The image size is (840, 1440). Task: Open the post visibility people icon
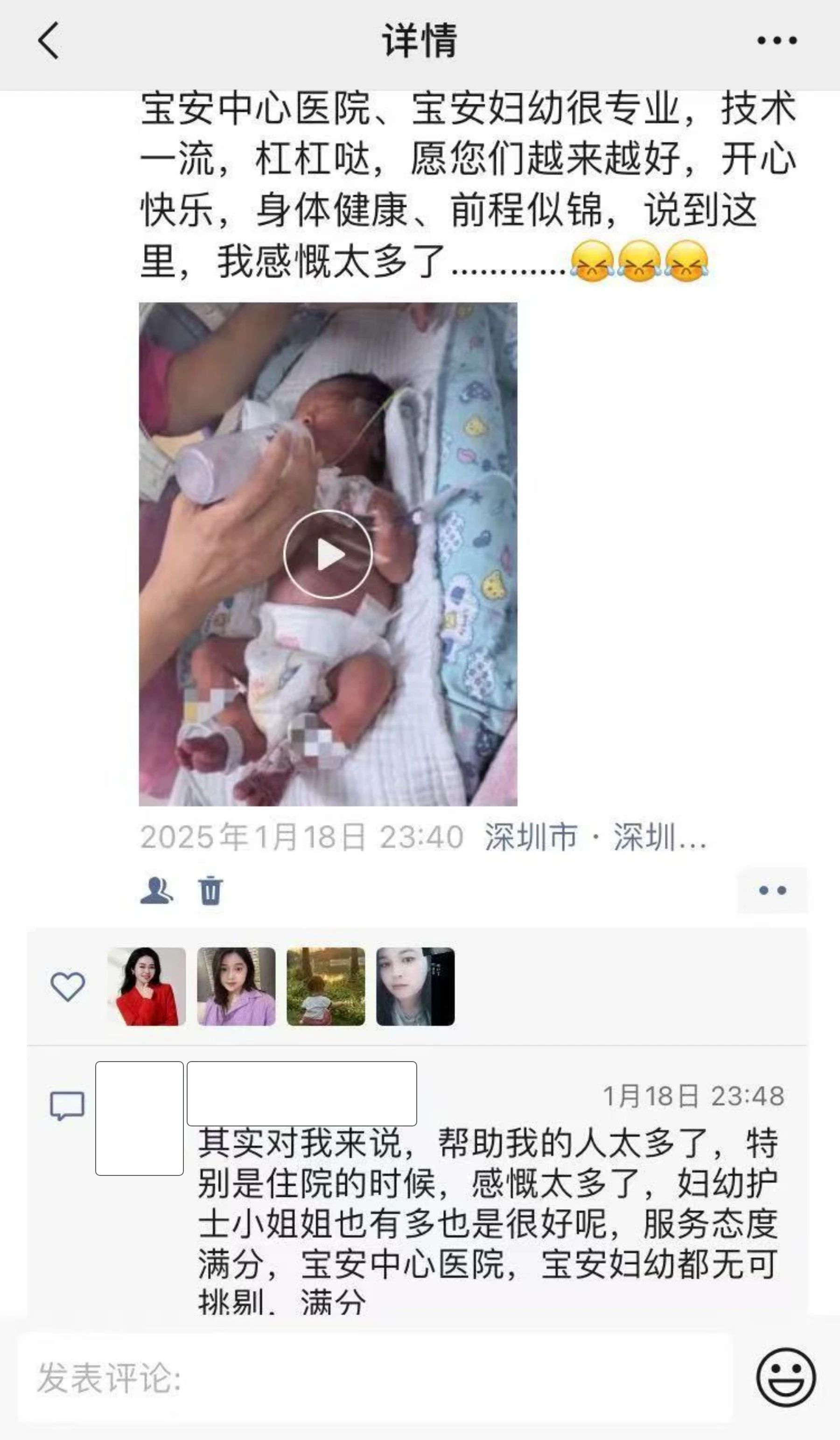156,890
